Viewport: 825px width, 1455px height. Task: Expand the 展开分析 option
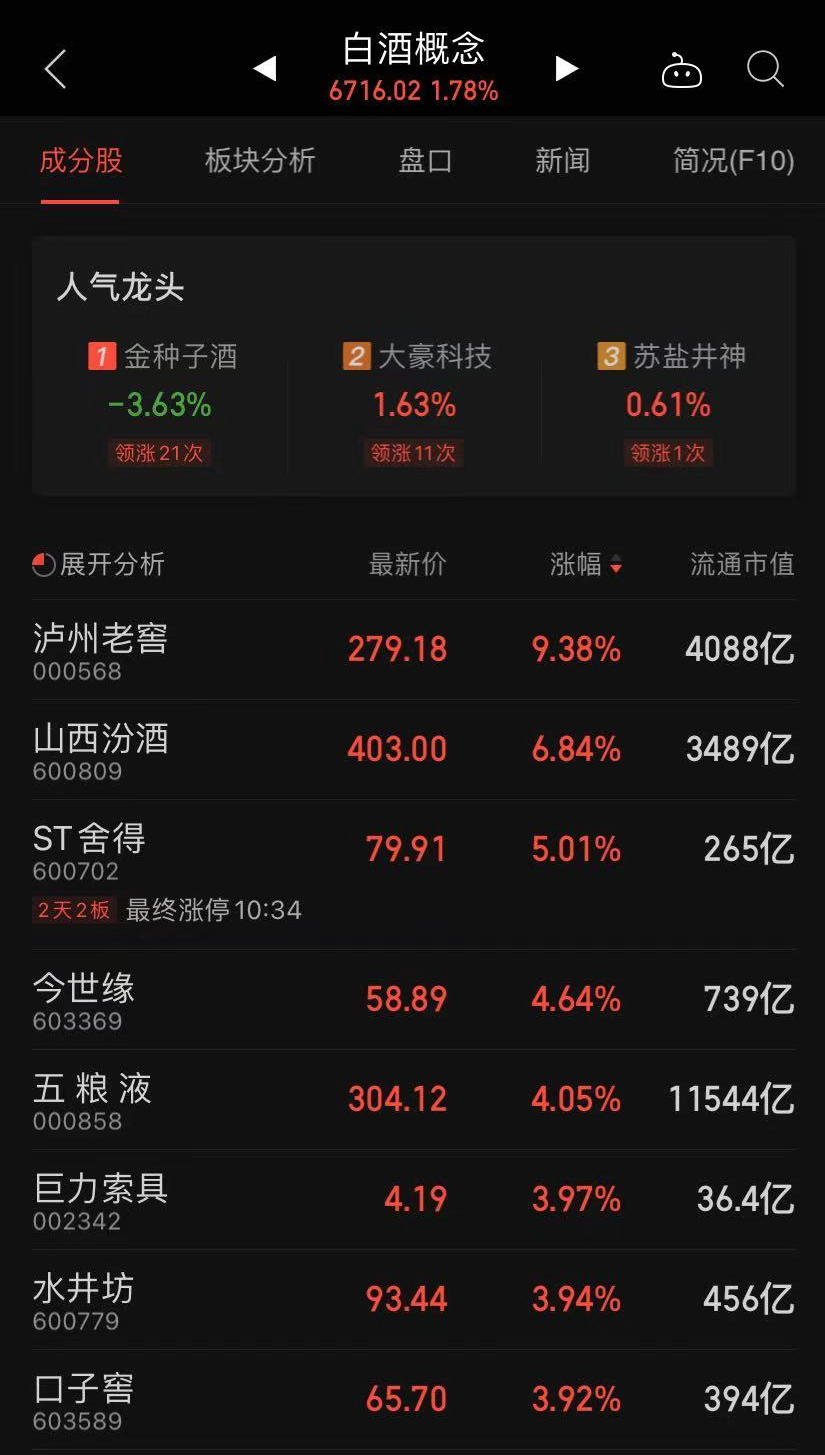coord(99,564)
